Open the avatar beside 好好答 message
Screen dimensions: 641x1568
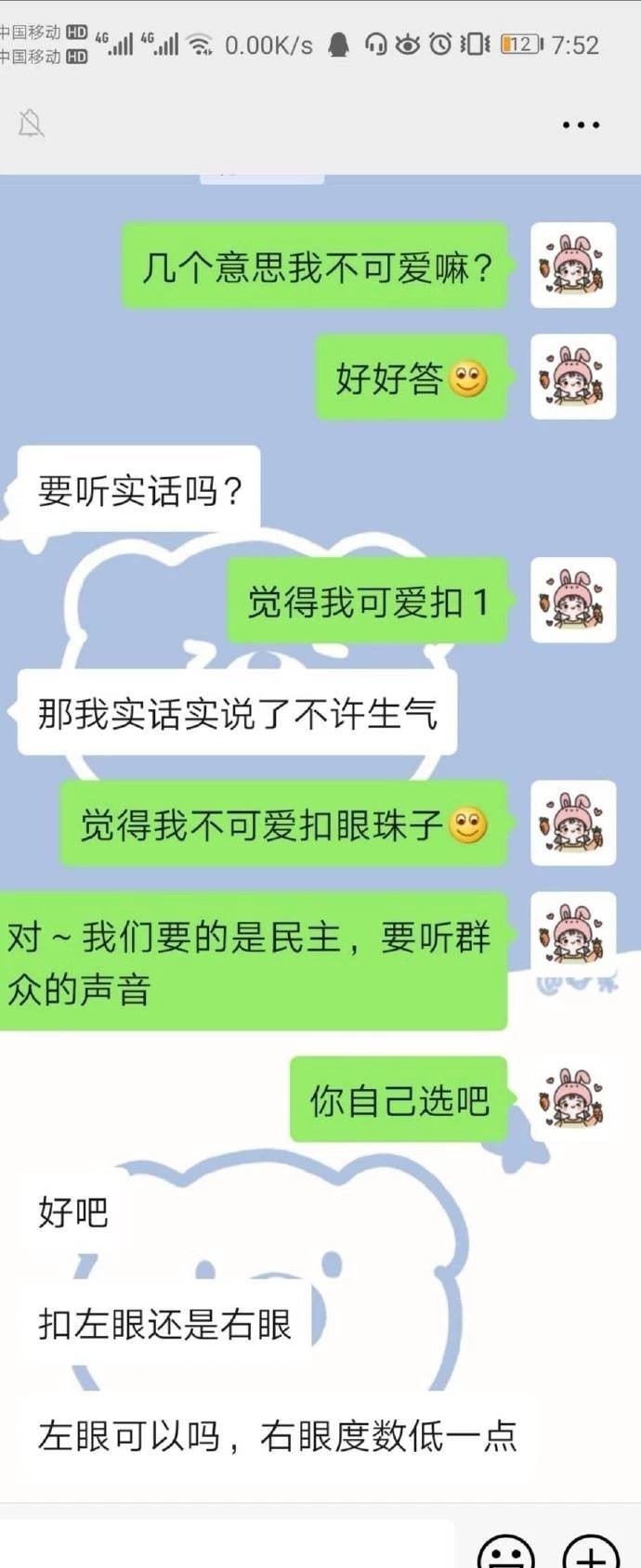[572, 377]
